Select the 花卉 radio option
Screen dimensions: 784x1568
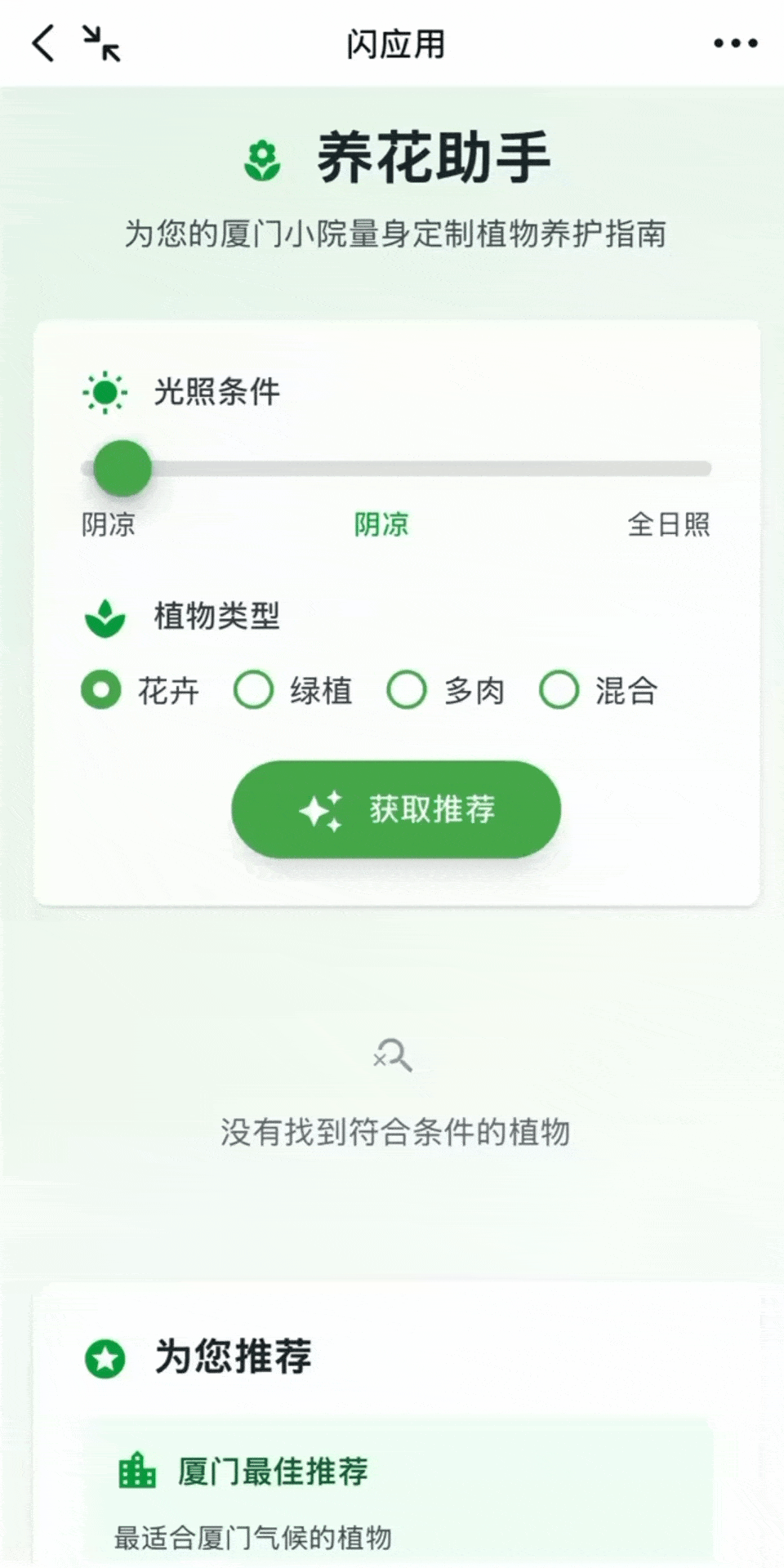[100, 690]
